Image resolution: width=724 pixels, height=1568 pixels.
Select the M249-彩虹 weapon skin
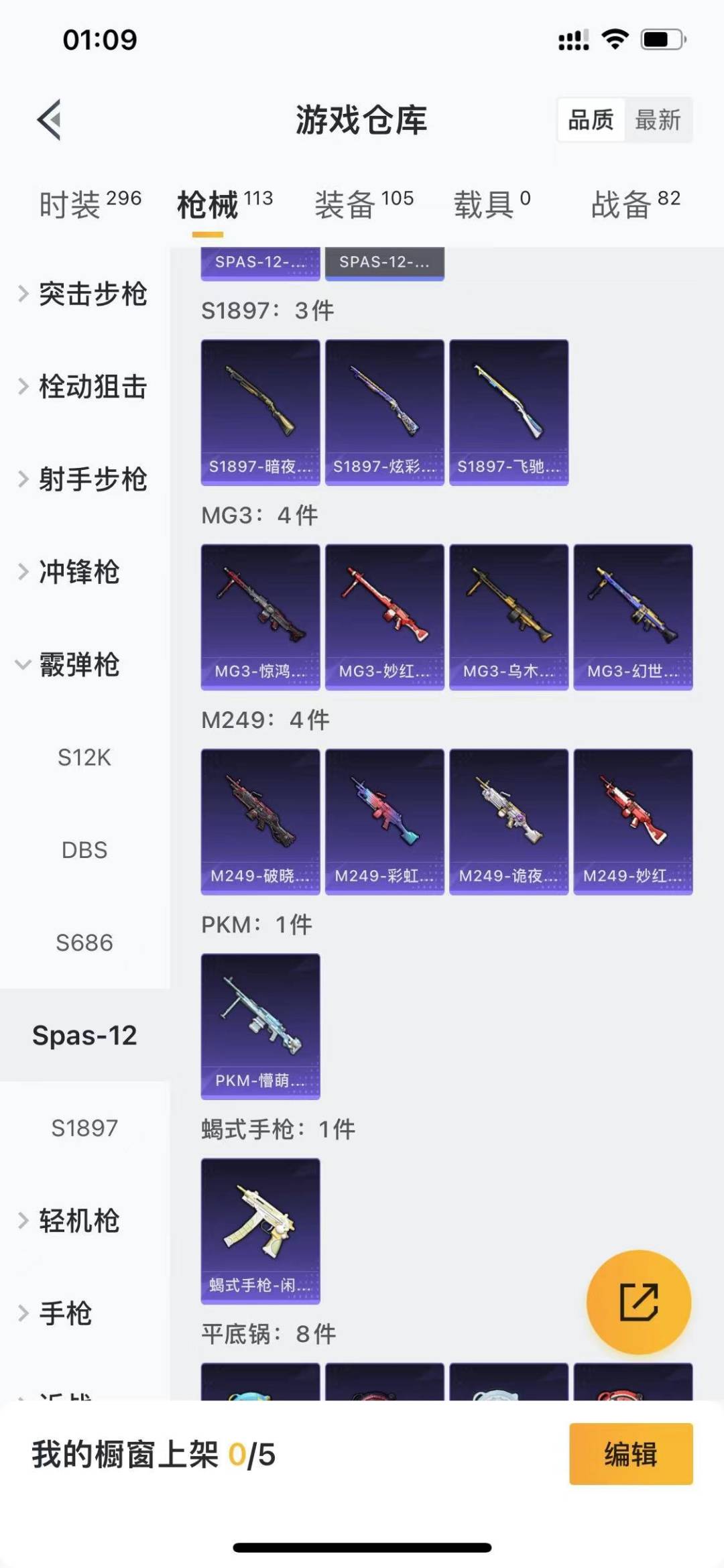coord(384,821)
